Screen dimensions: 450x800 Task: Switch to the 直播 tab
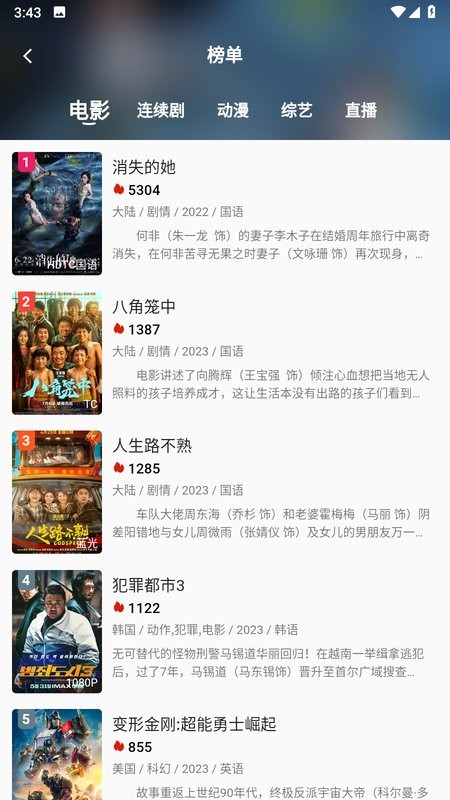361,110
